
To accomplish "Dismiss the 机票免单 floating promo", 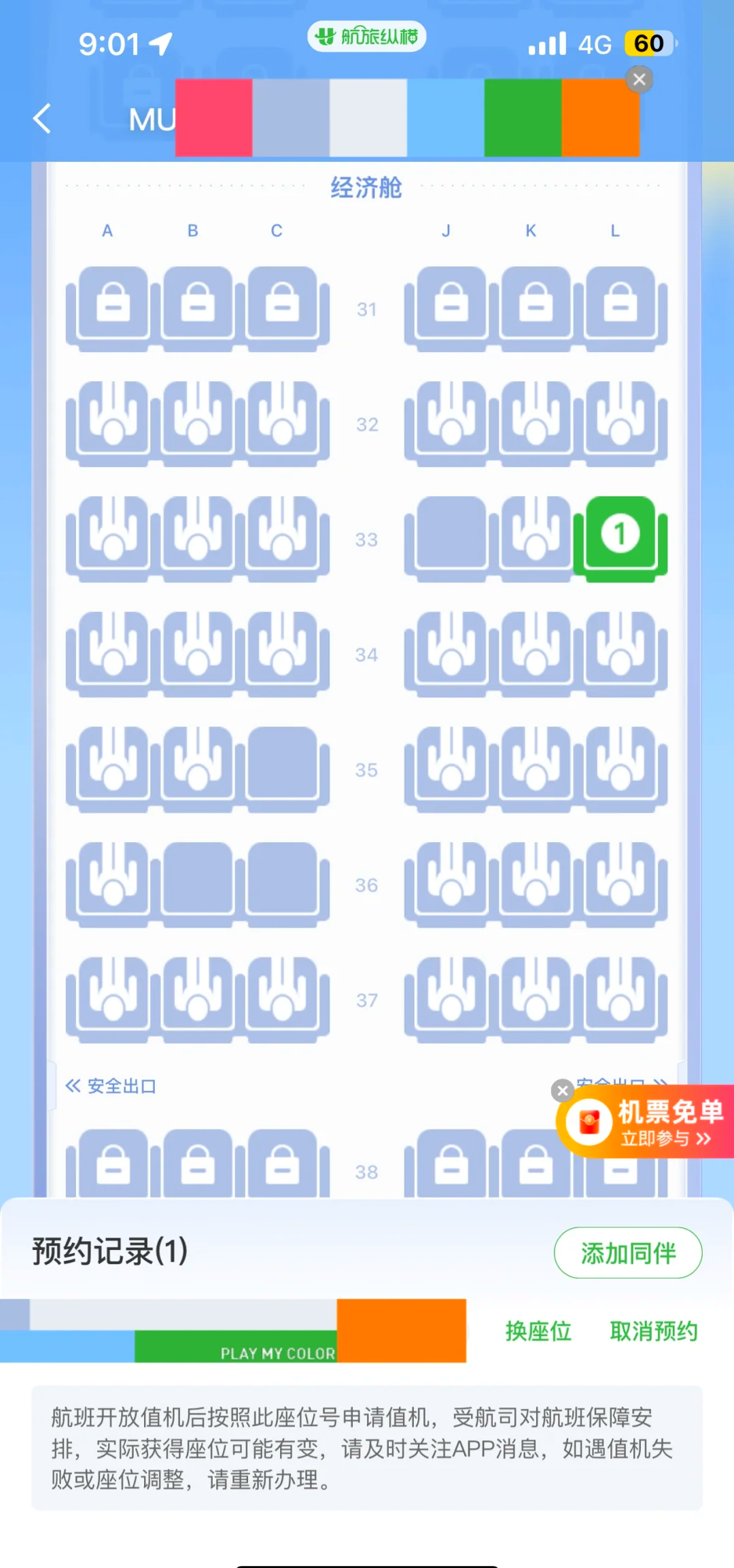I will pos(562,1091).
